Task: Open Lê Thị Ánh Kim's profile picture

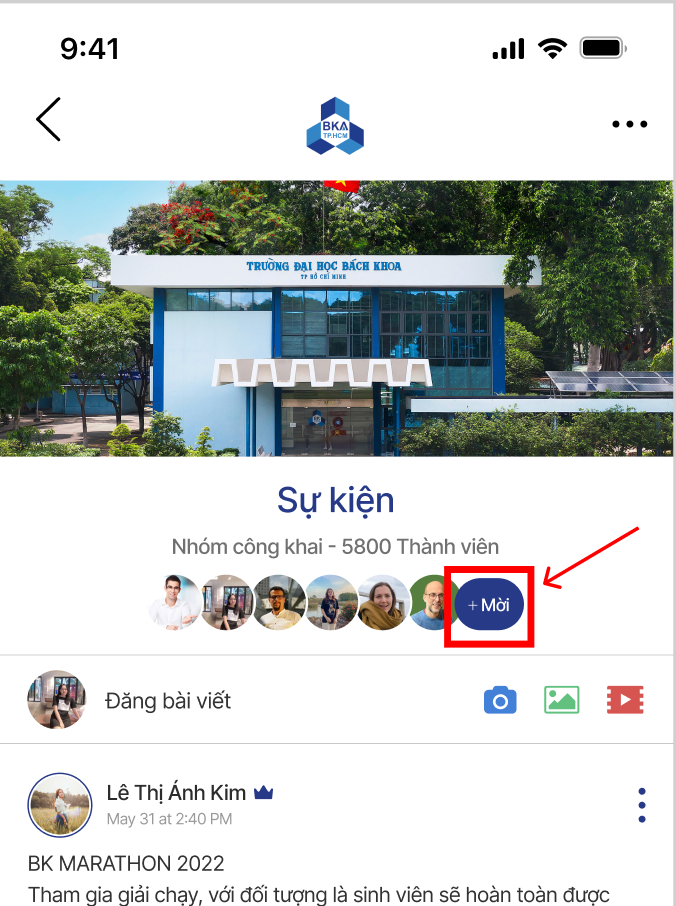Action: [x=60, y=804]
